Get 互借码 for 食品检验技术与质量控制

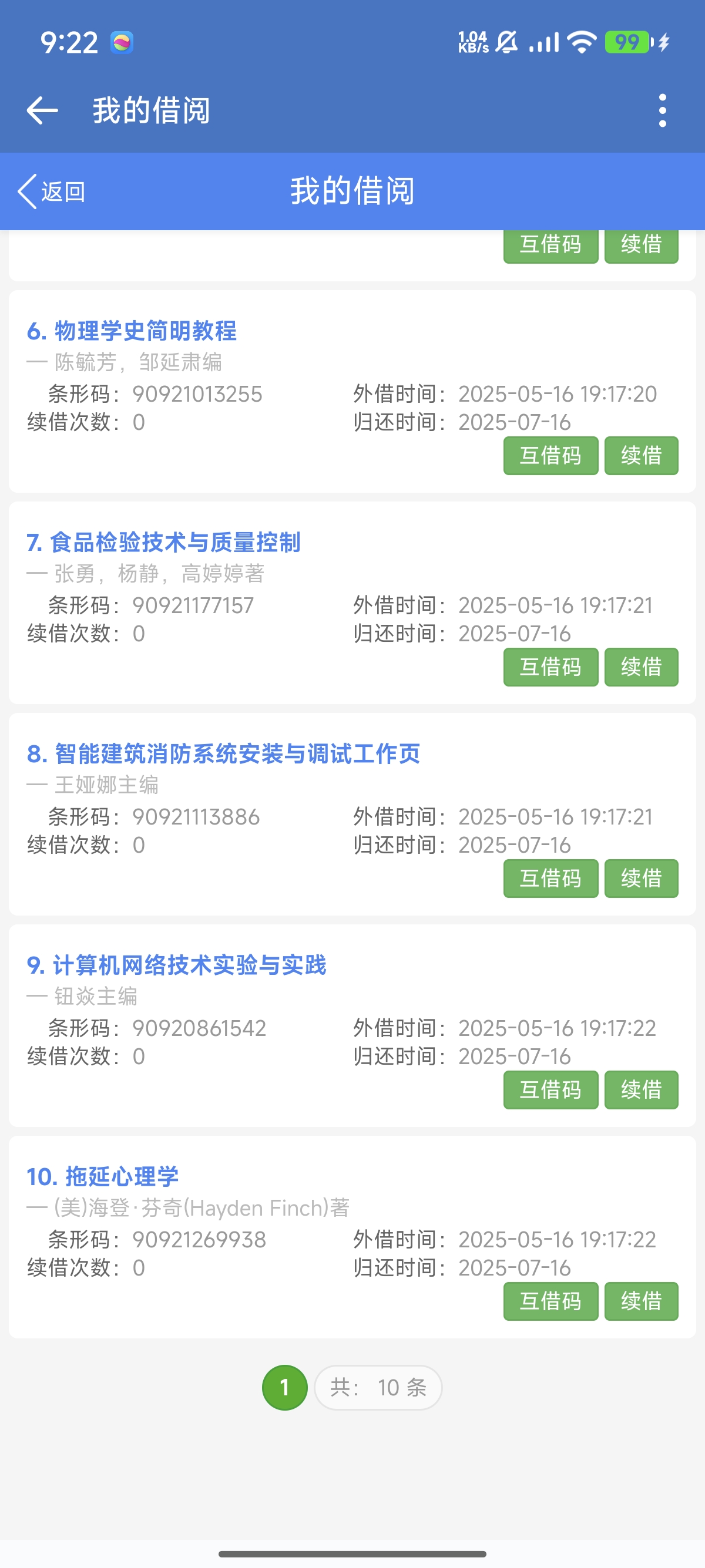click(550, 667)
